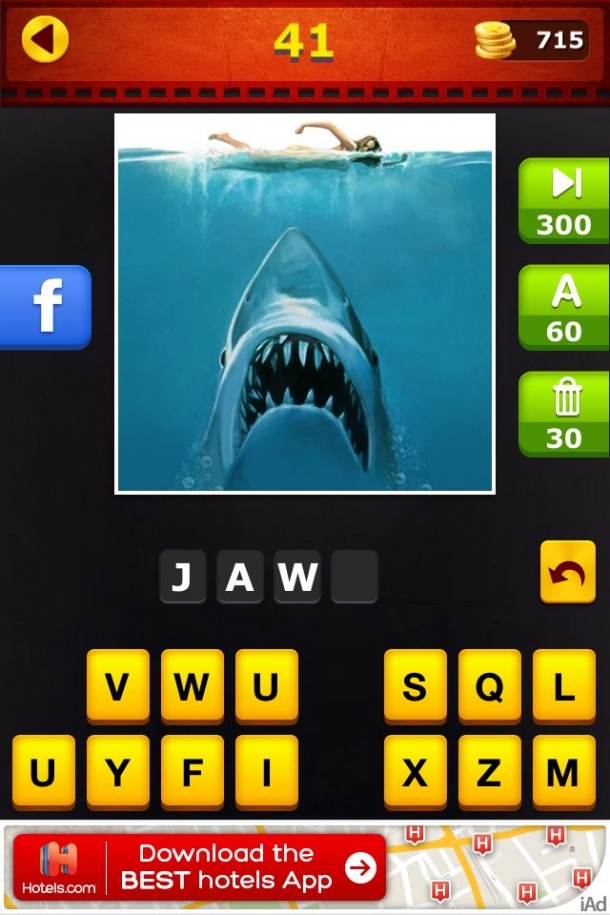
Task: Remove wrong letters for 30 coins
Action: [x=563, y=414]
